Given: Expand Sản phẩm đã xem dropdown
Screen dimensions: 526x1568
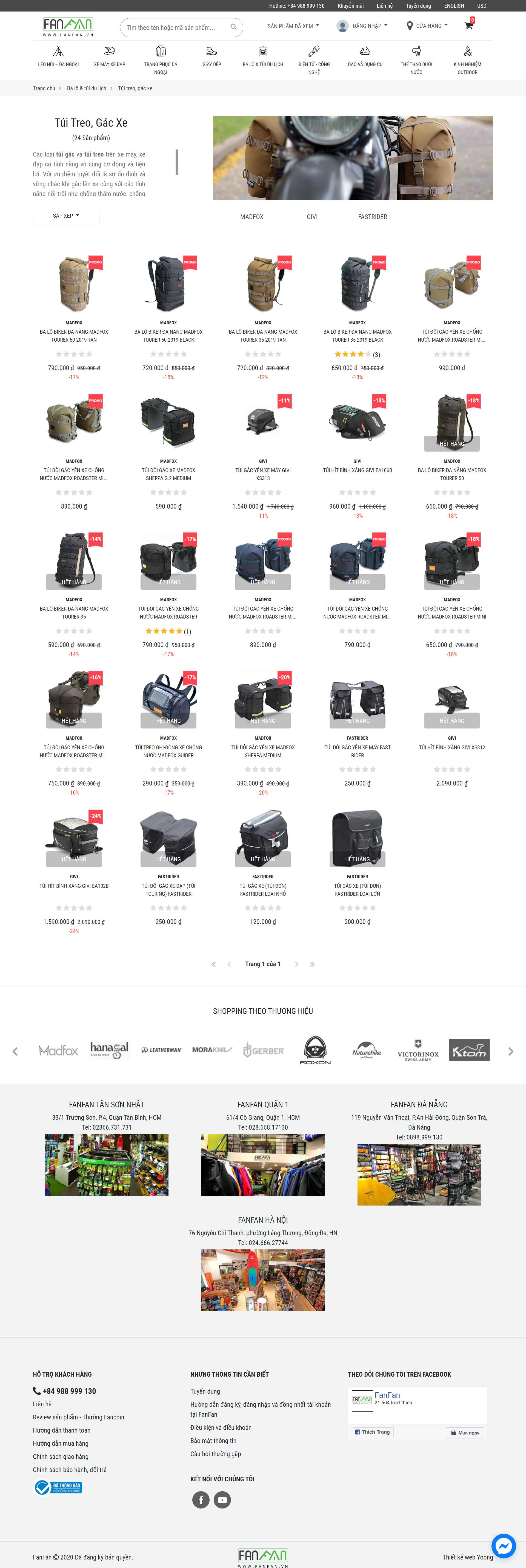Looking at the screenshot, I should click(x=293, y=26).
